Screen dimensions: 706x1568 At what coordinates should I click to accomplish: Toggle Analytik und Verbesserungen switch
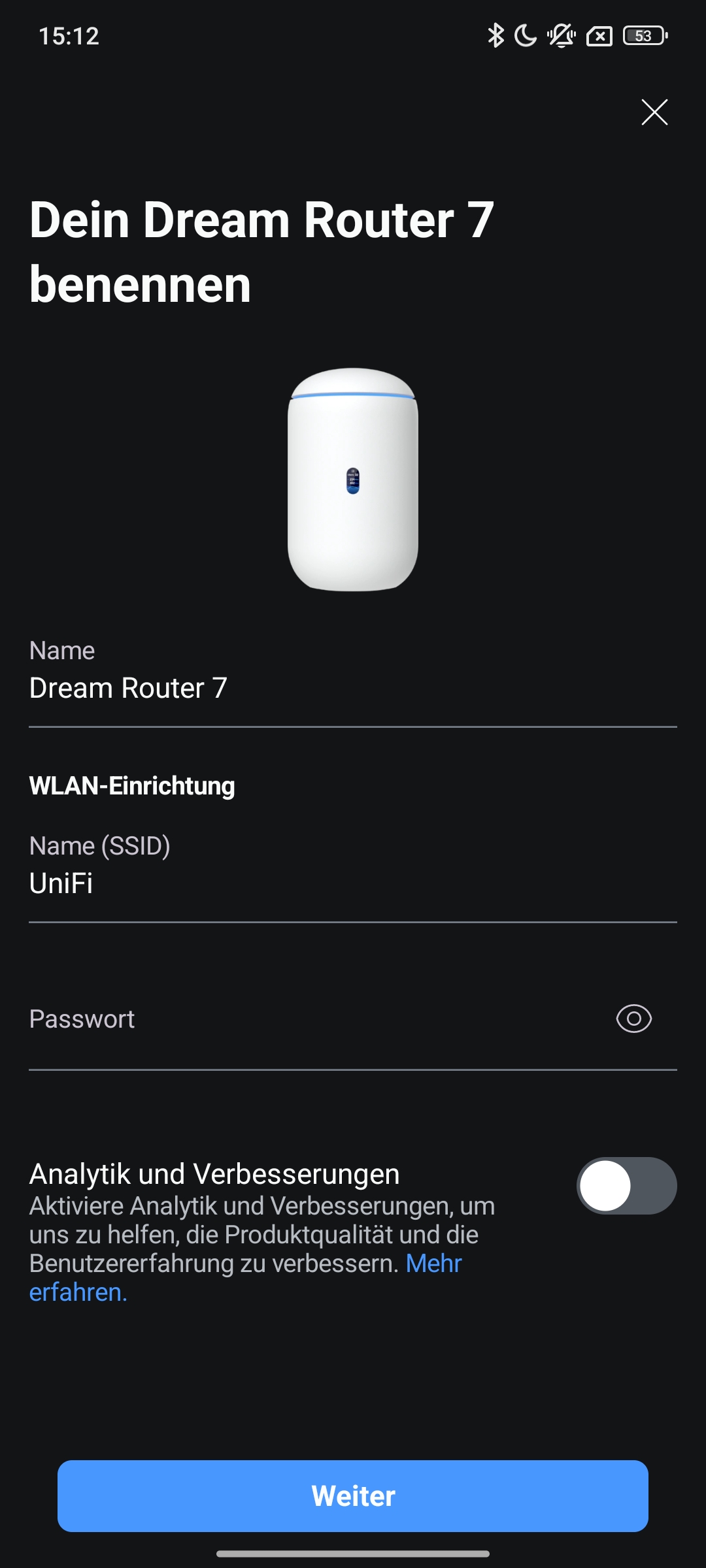tap(626, 1186)
